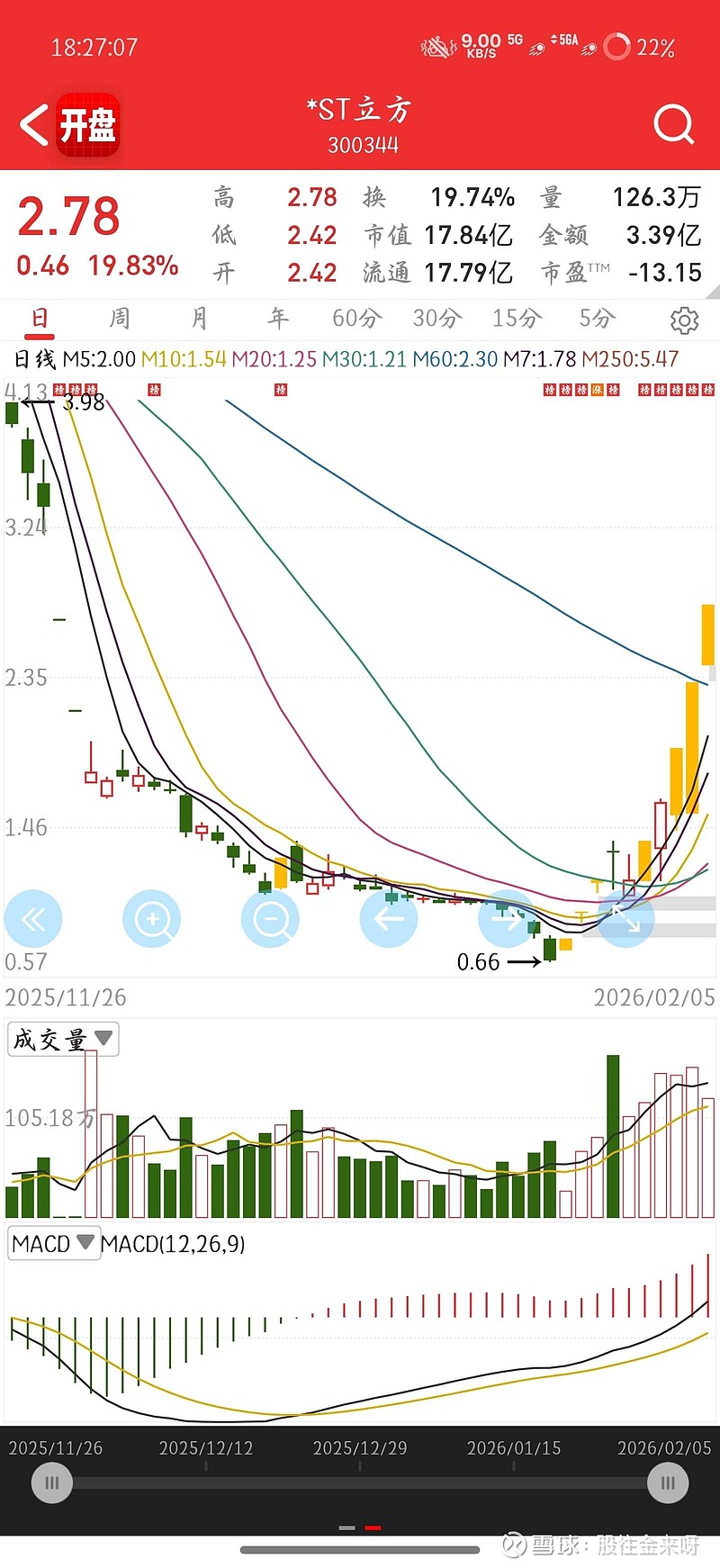Viewport: 720px width, 1568px height.
Task: Expand the chart to full screen
Action: [x=625, y=919]
